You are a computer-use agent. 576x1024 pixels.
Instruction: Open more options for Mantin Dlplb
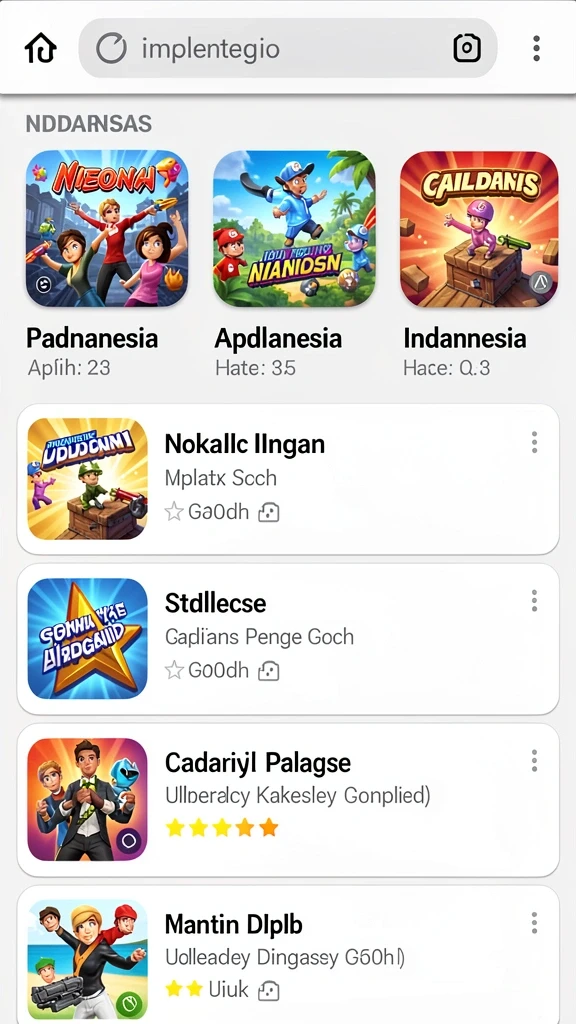tap(534, 923)
